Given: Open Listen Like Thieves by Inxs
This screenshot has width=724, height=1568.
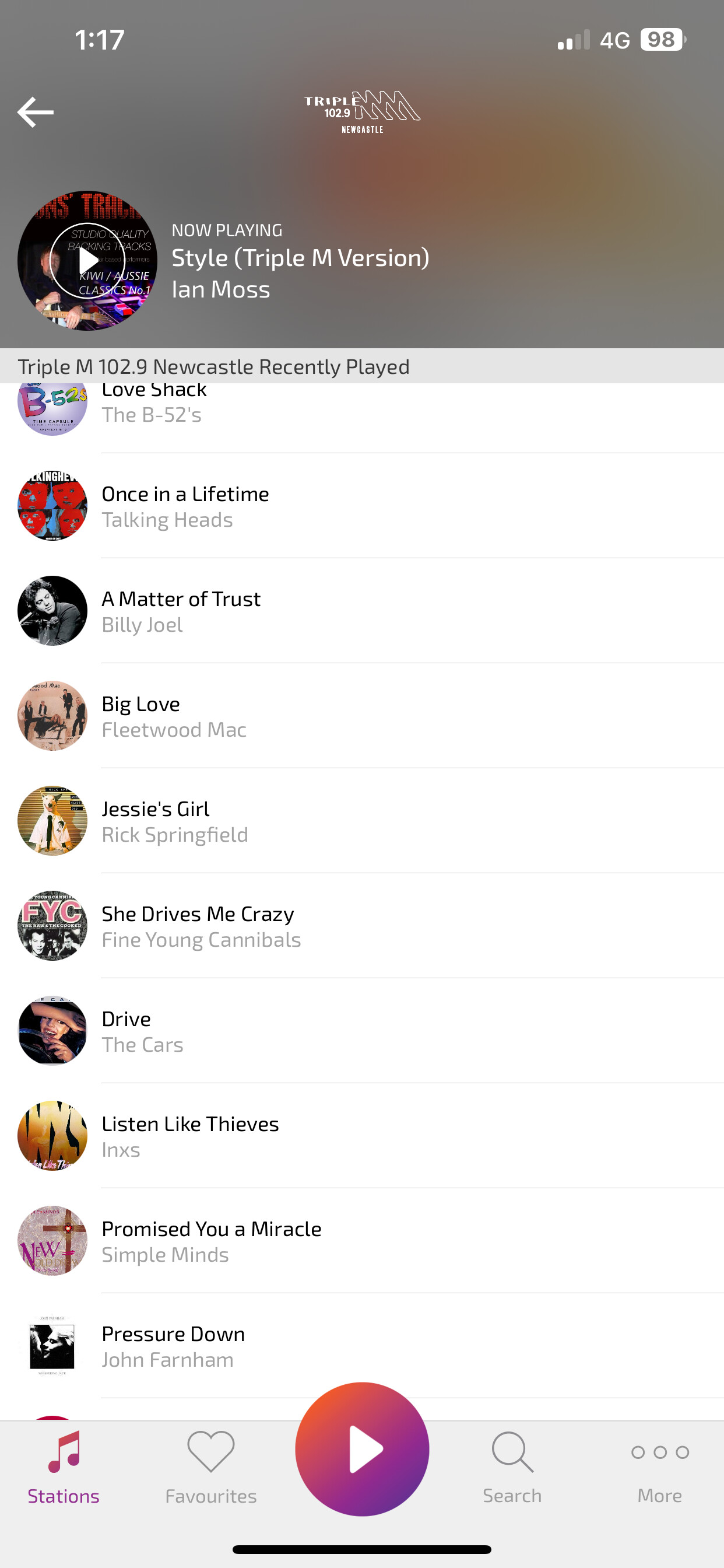Looking at the screenshot, I should coord(362,1136).
